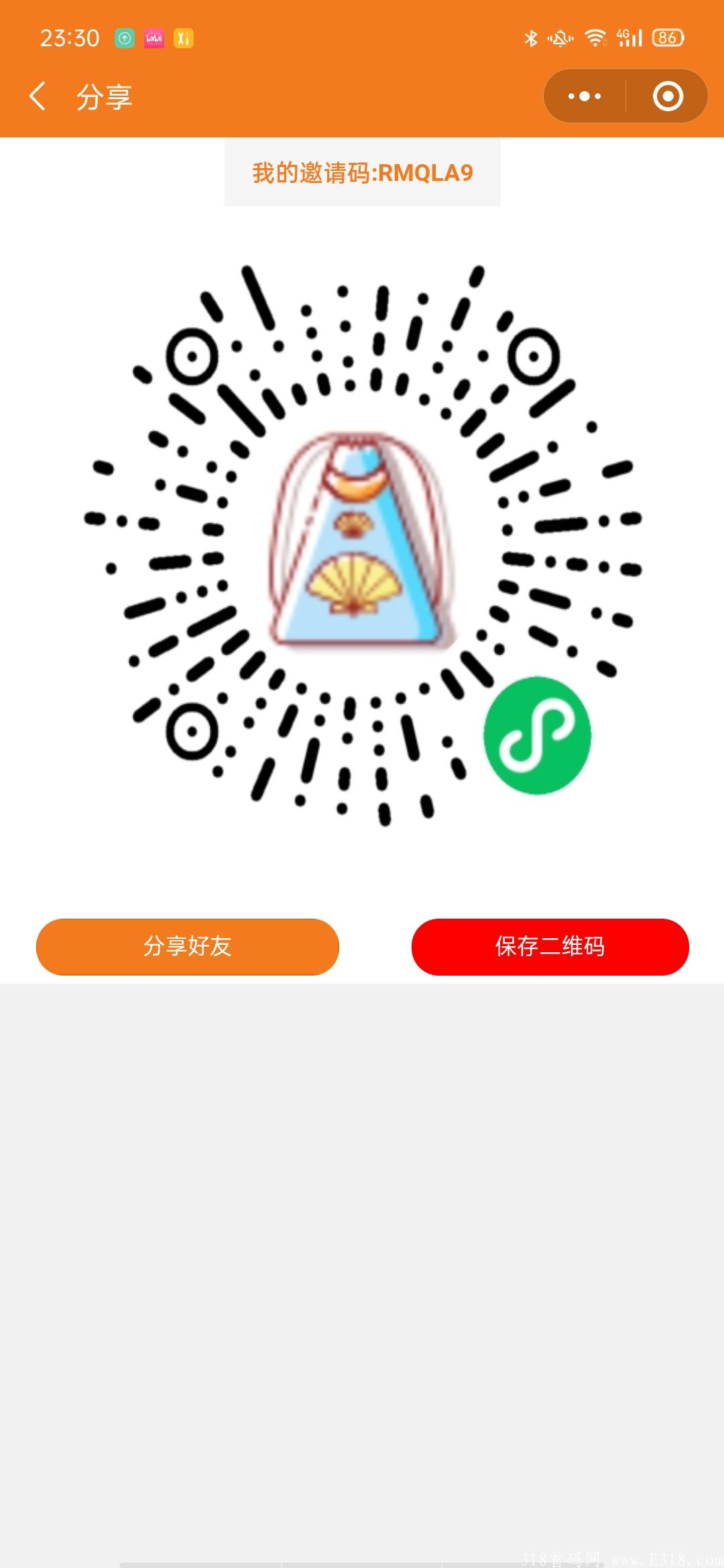Image resolution: width=724 pixels, height=1568 pixels.
Task: Open the mini program three-dot menu
Action: pyautogui.click(x=585, y=96)
